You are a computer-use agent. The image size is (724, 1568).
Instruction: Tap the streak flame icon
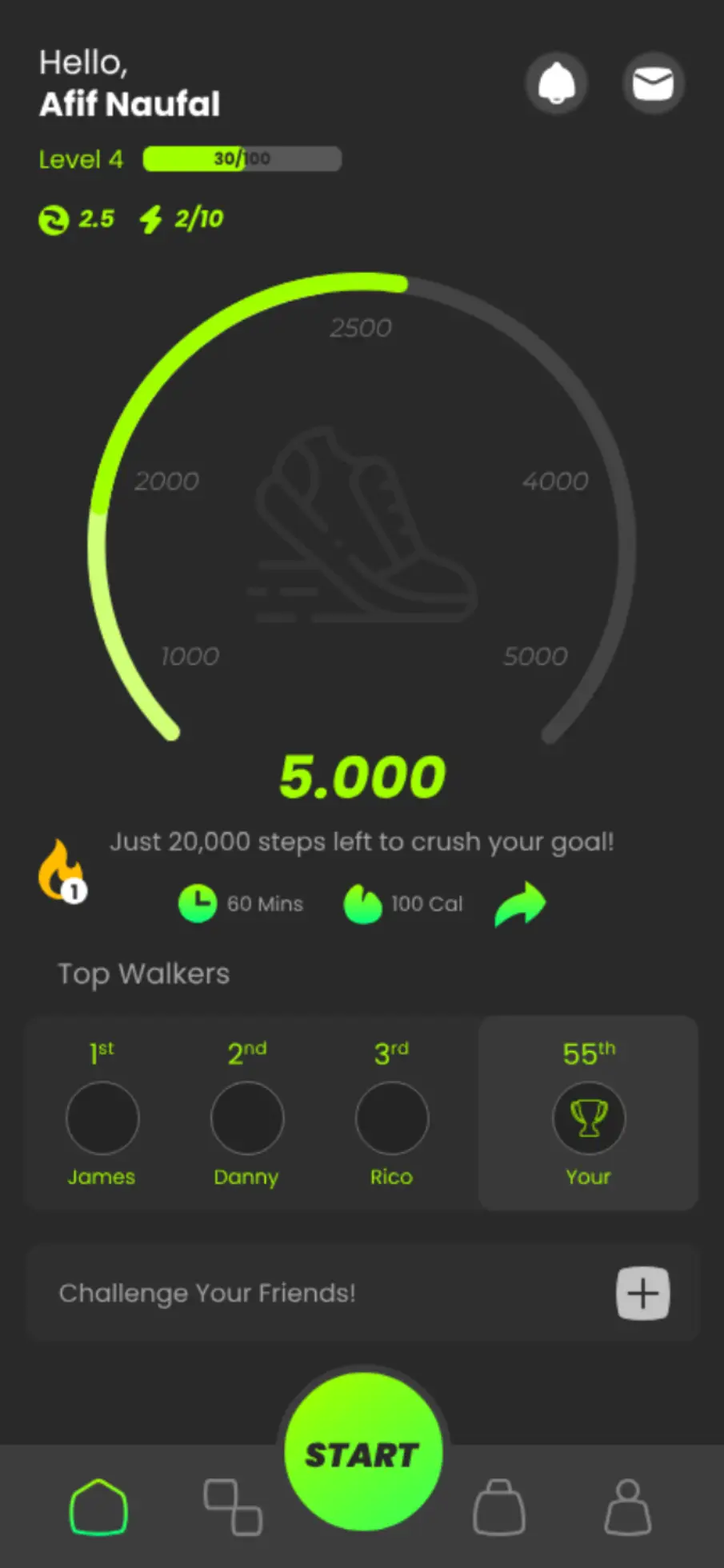[x=61, y=871]
